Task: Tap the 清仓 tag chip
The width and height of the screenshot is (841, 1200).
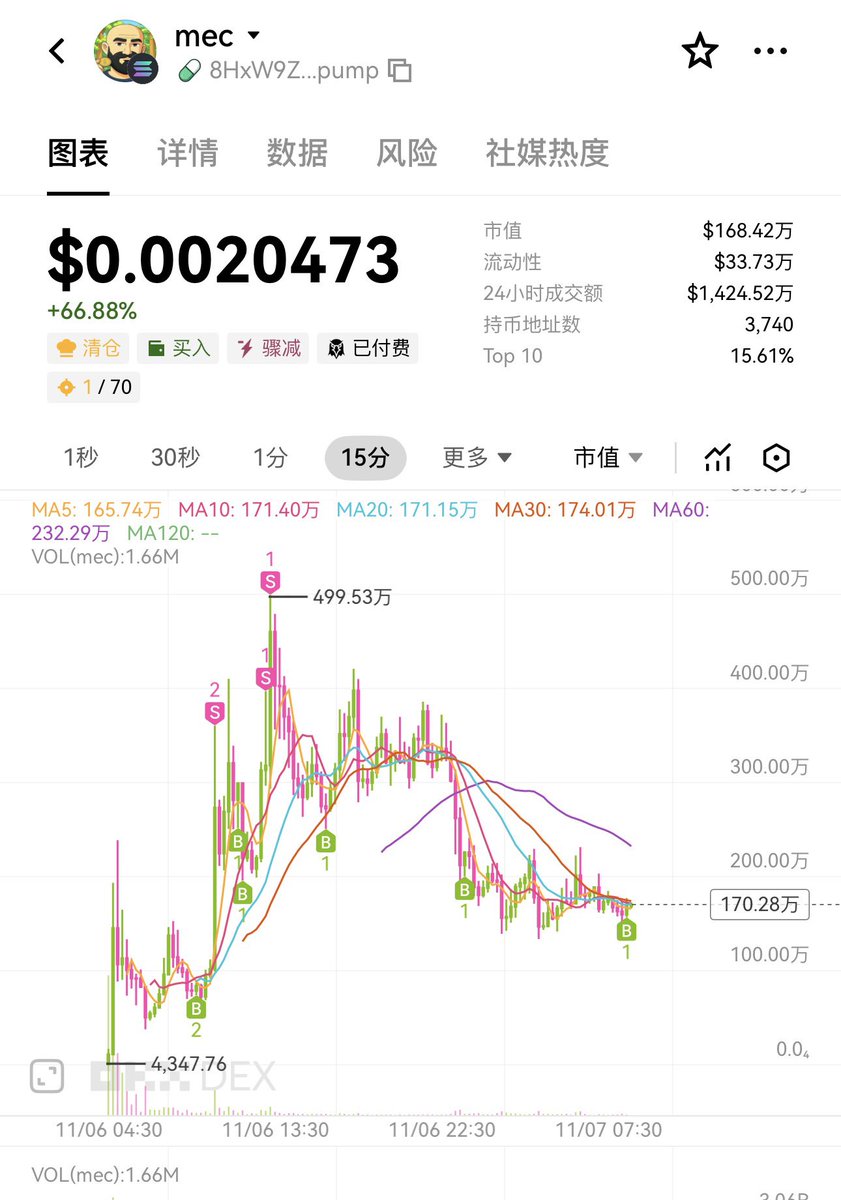Action: point(88,348)
